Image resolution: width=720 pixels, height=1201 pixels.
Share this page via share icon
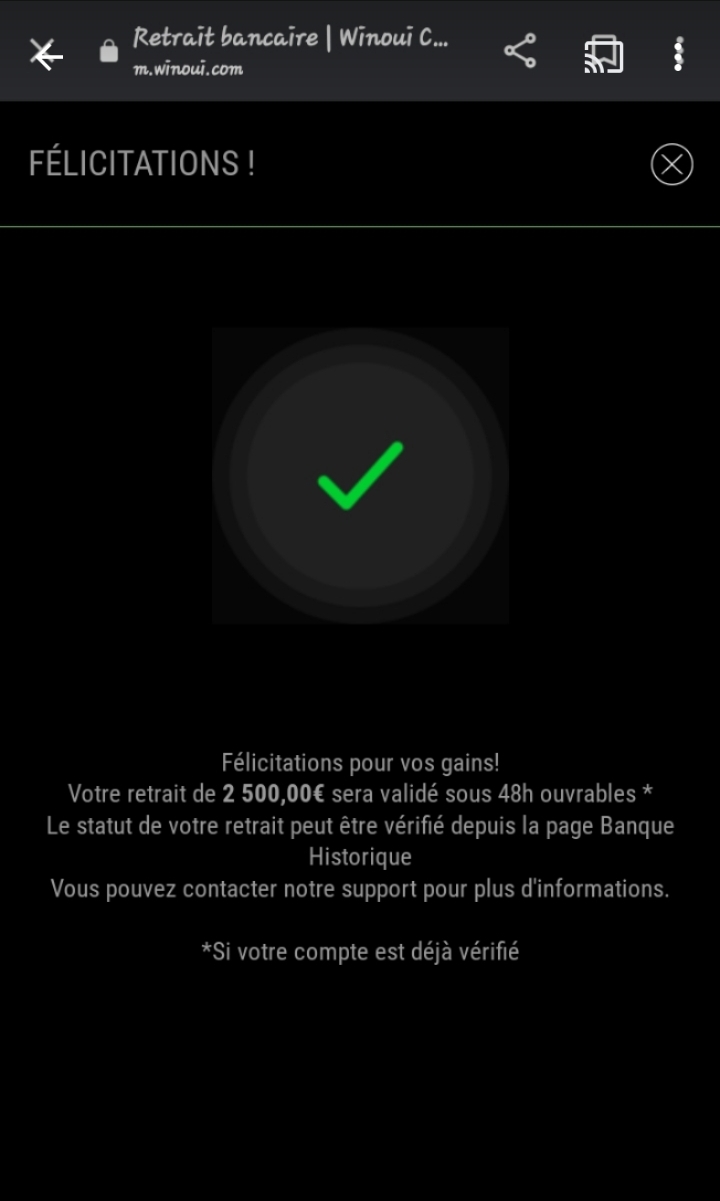[519, 52]
